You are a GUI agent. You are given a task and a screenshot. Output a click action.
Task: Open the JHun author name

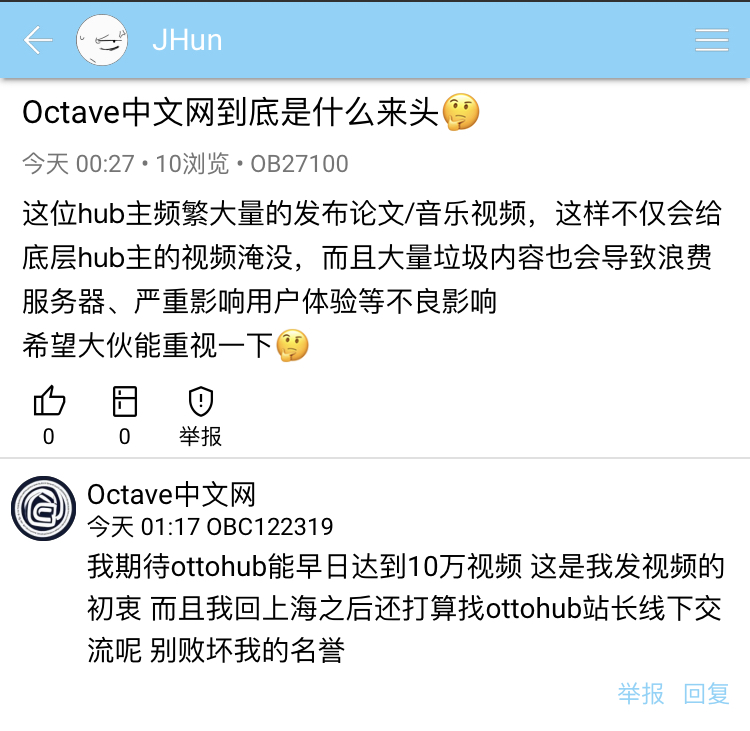pyautogui.click(x=187, y=41)
